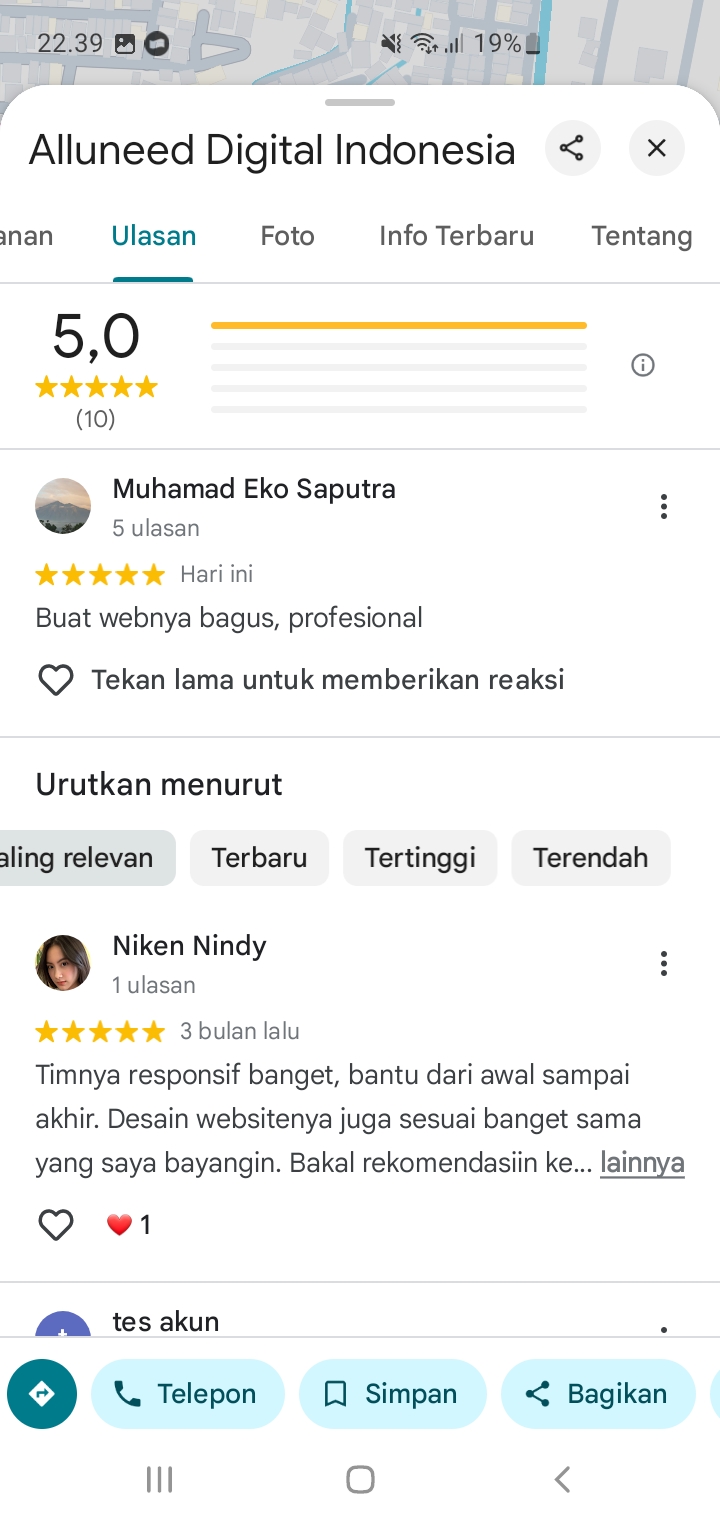Call the business via Telepon
Image resolution: width=720 pixels, height=1520 pixels.
click(188, 1394)
